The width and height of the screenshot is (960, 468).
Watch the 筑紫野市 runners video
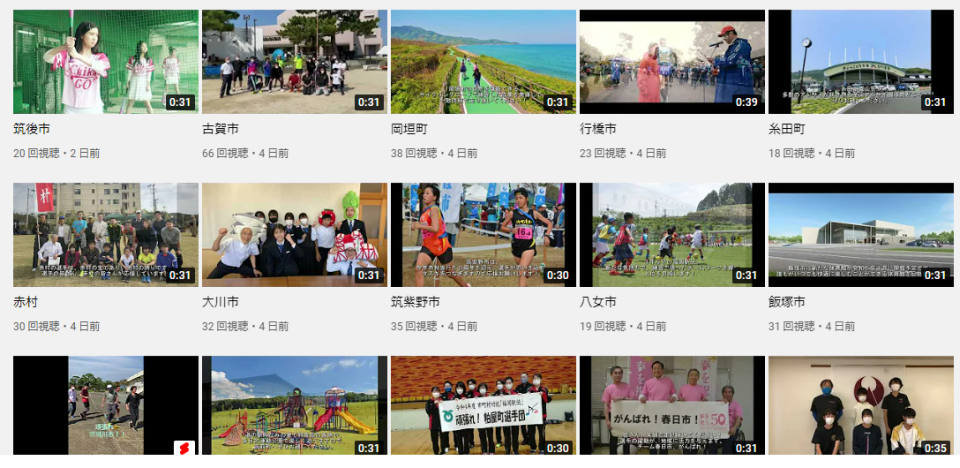pyautogui.click(x=483, y=235)
